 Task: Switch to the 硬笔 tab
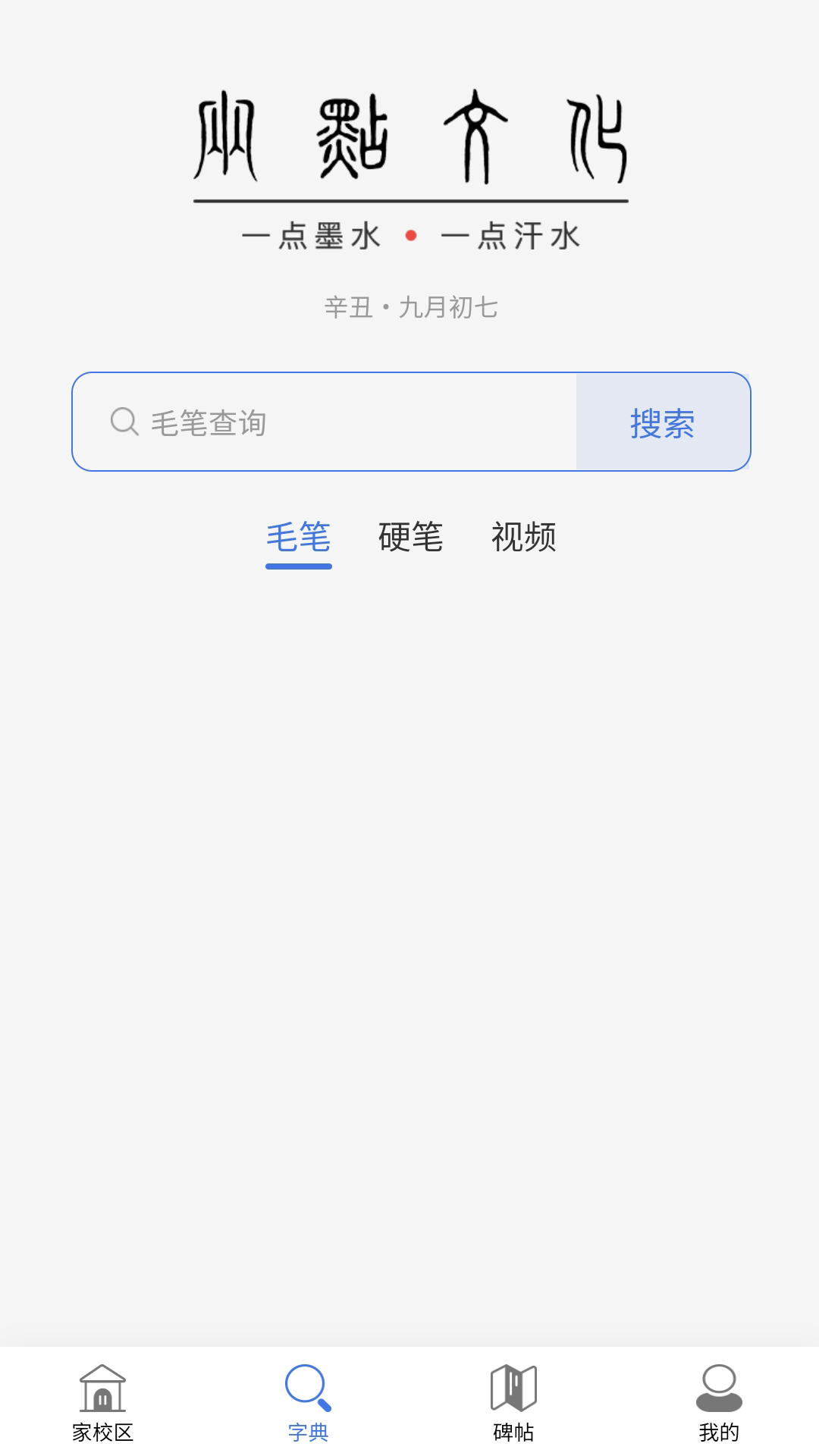410,538
